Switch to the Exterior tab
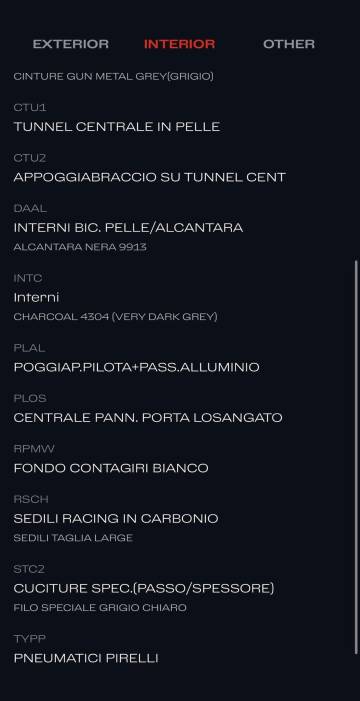The width and height of the screenshot is (360, 701). click(71, 44)
